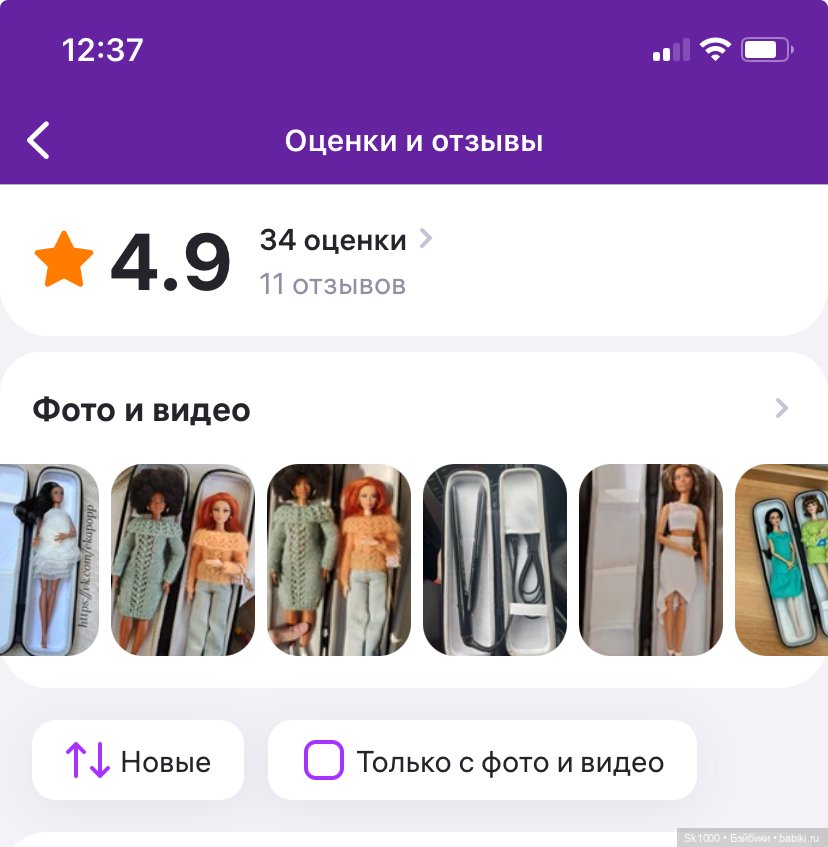Expand the Фото и видео gallery
The height and width of the screenshot is (847, 828).
tap(781, 408)
